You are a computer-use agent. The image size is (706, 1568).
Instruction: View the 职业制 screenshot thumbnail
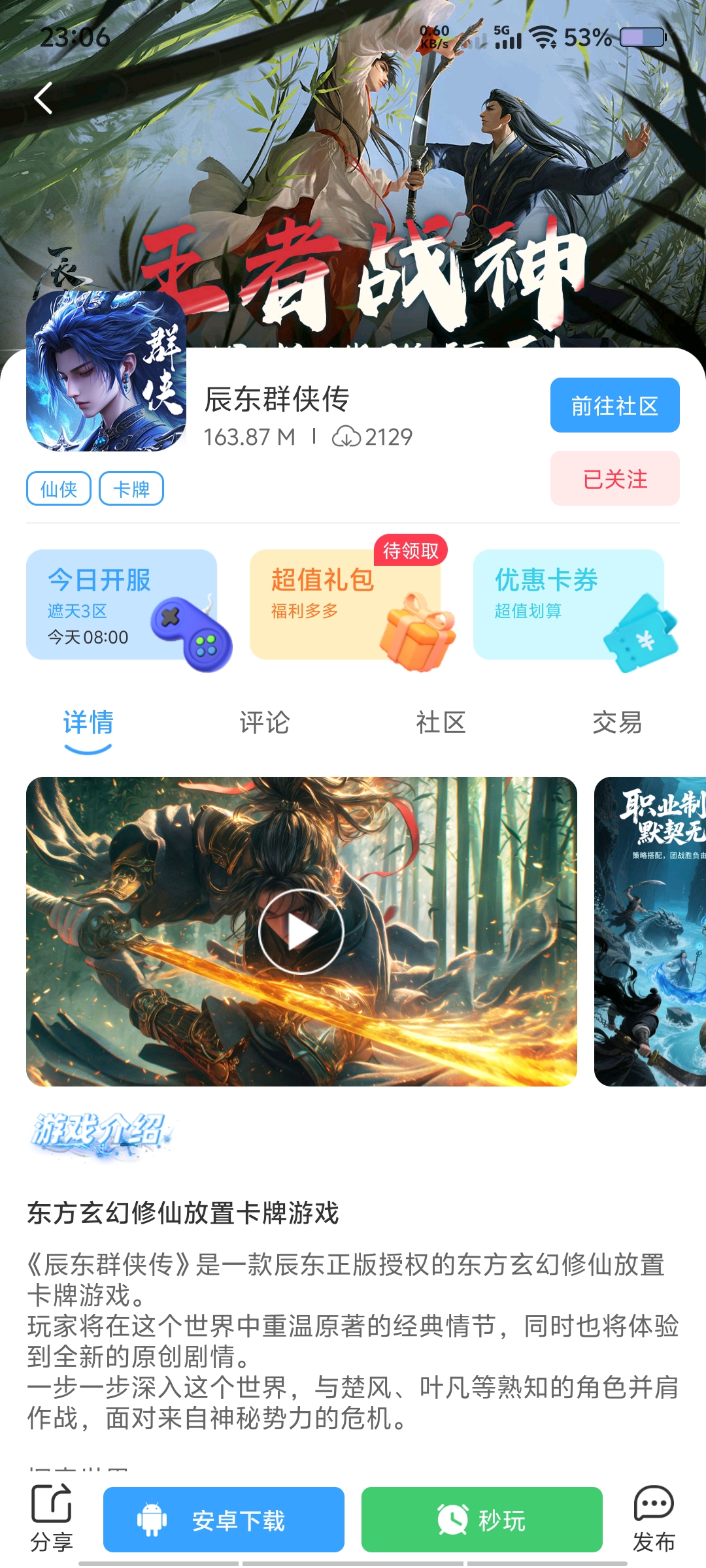tap(650, 932)
